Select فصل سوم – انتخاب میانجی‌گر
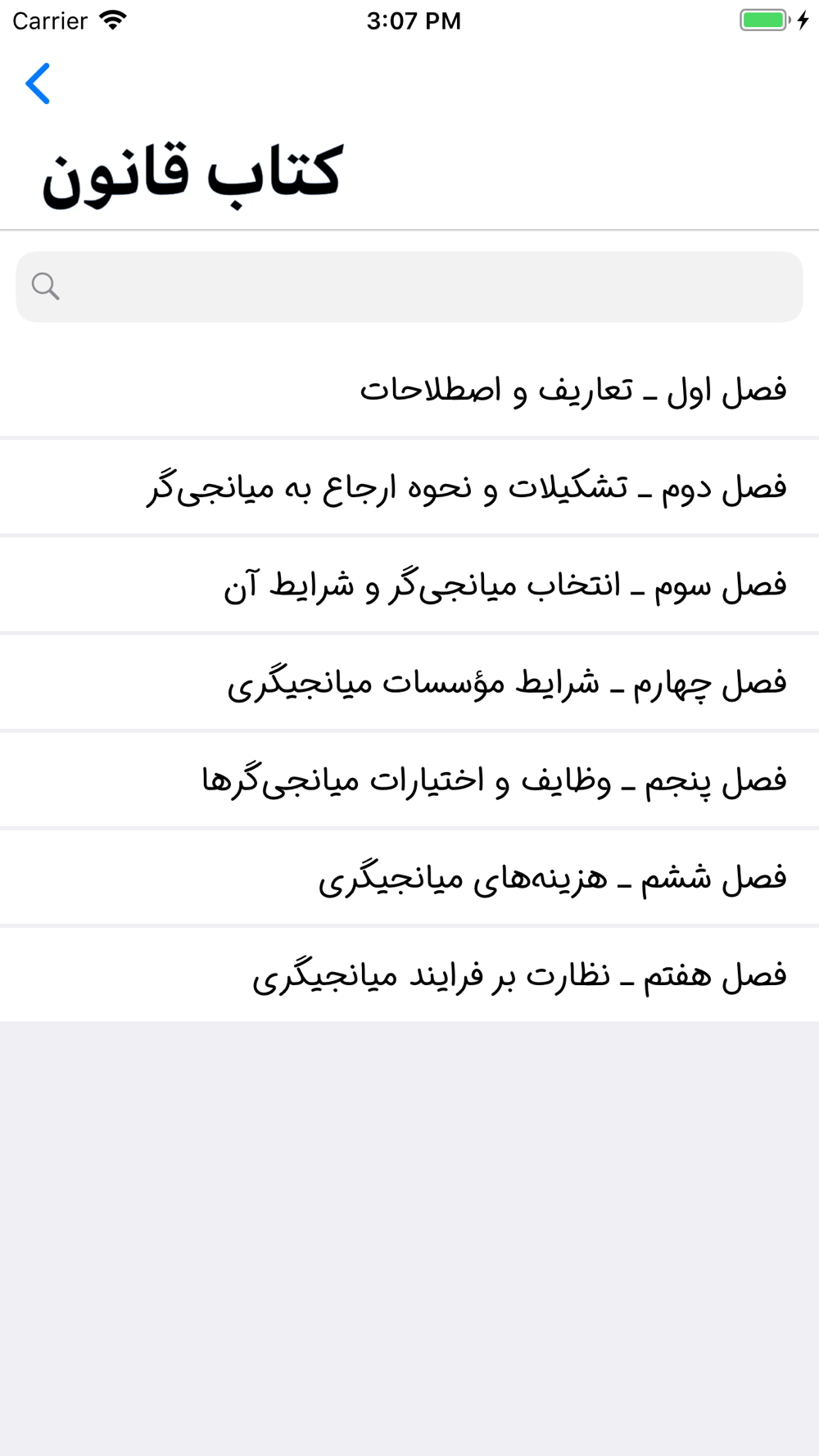The height and width of the screenshot is (1456, 819). coord(409,585)
